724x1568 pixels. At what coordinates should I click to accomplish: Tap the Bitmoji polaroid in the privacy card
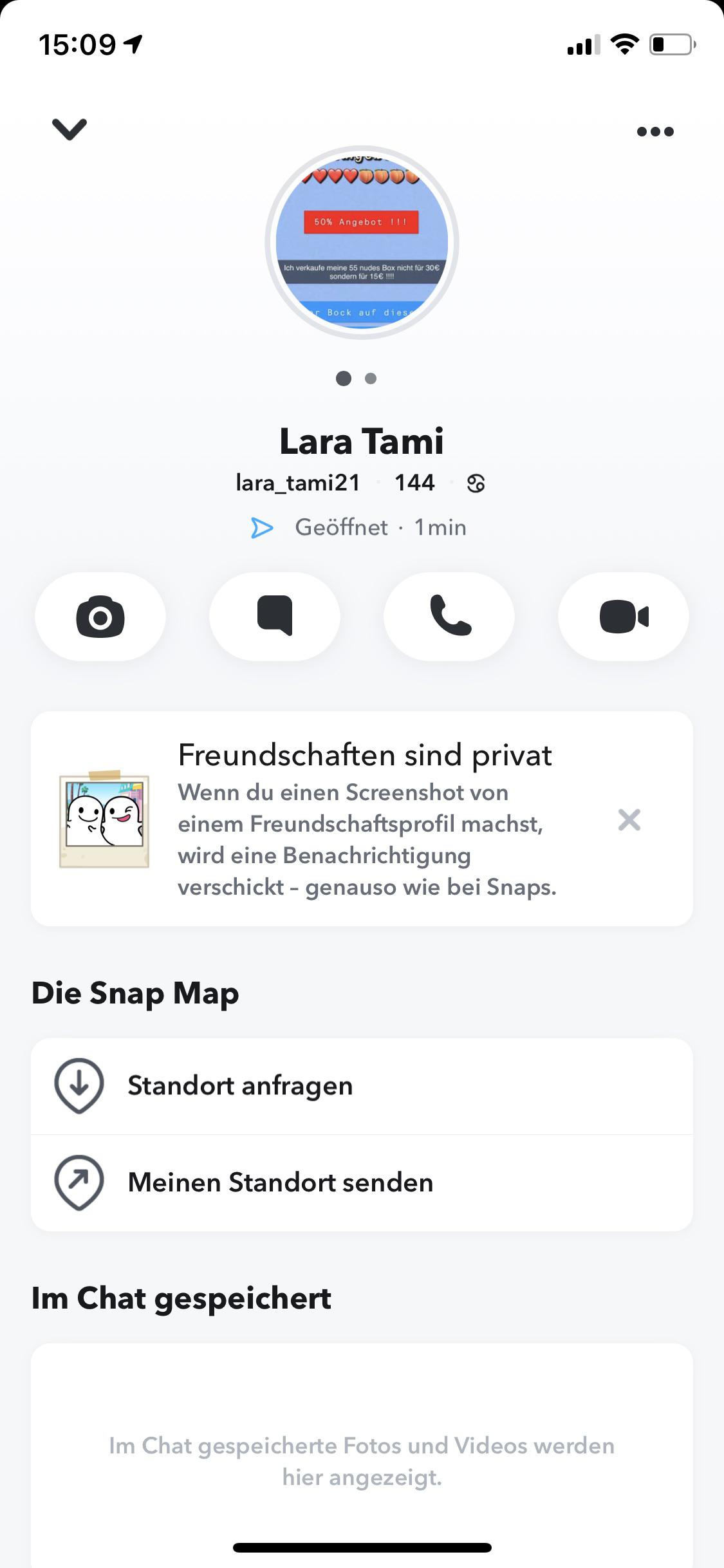pyautogui.click(x=104, y=821)
